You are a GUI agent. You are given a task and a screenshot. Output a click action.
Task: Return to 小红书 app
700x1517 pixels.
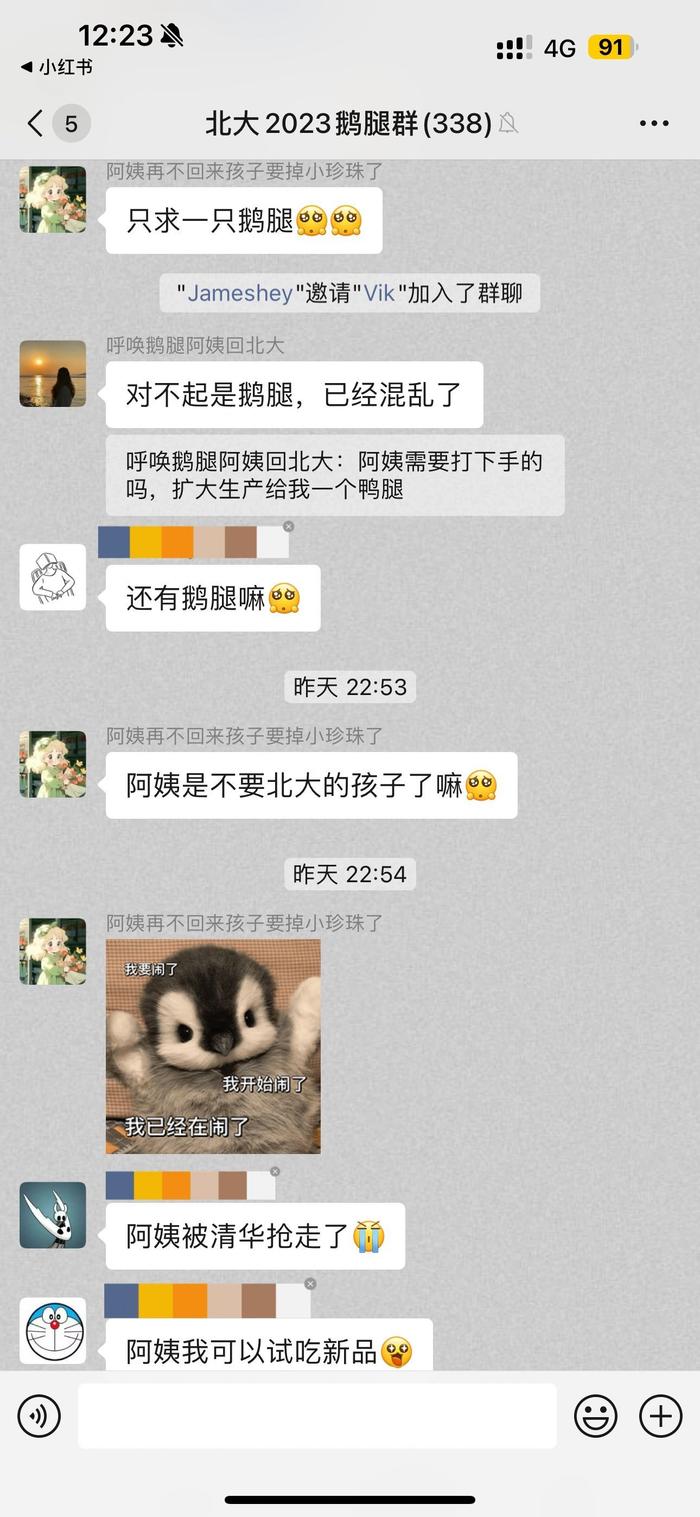click(57, 67)
